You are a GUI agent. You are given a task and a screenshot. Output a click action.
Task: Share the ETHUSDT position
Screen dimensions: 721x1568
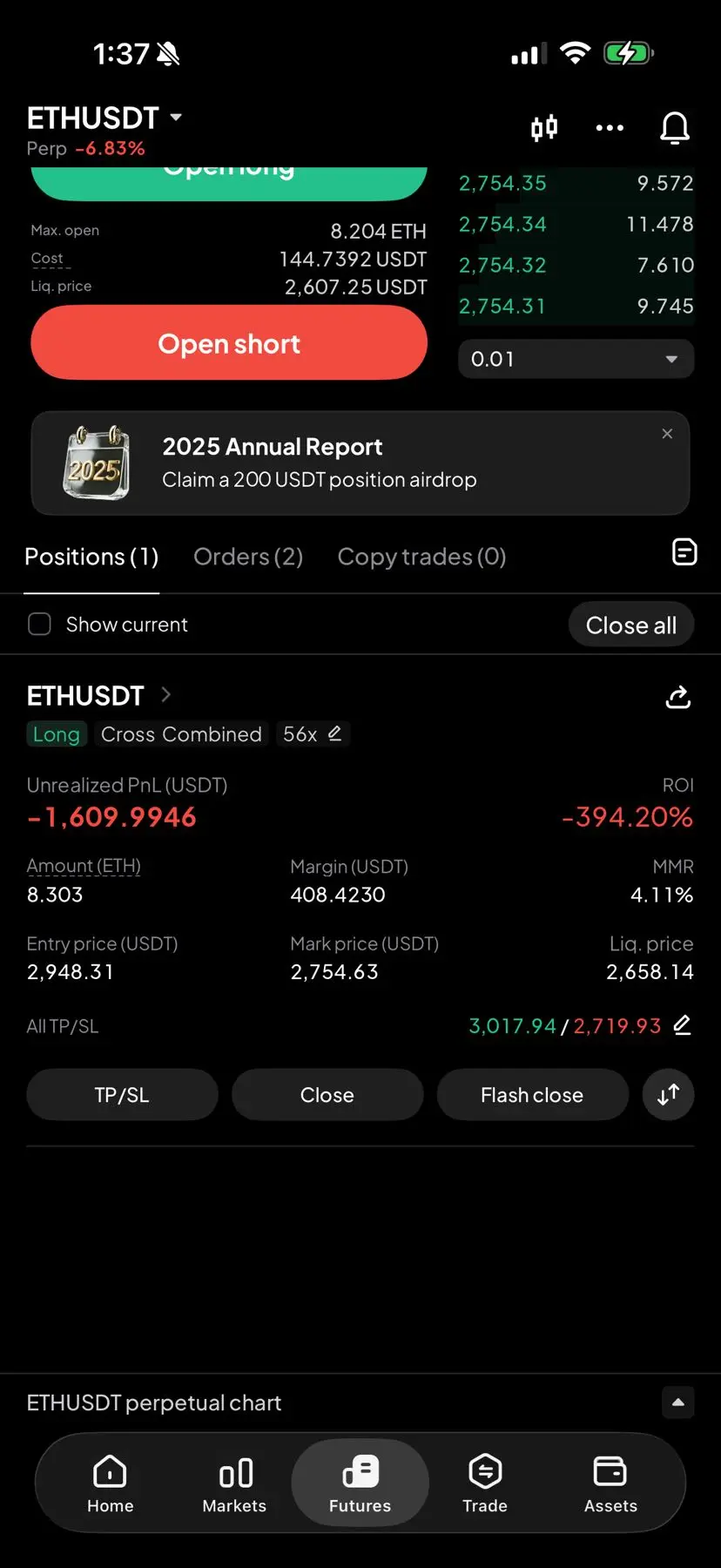click(677, 696)
